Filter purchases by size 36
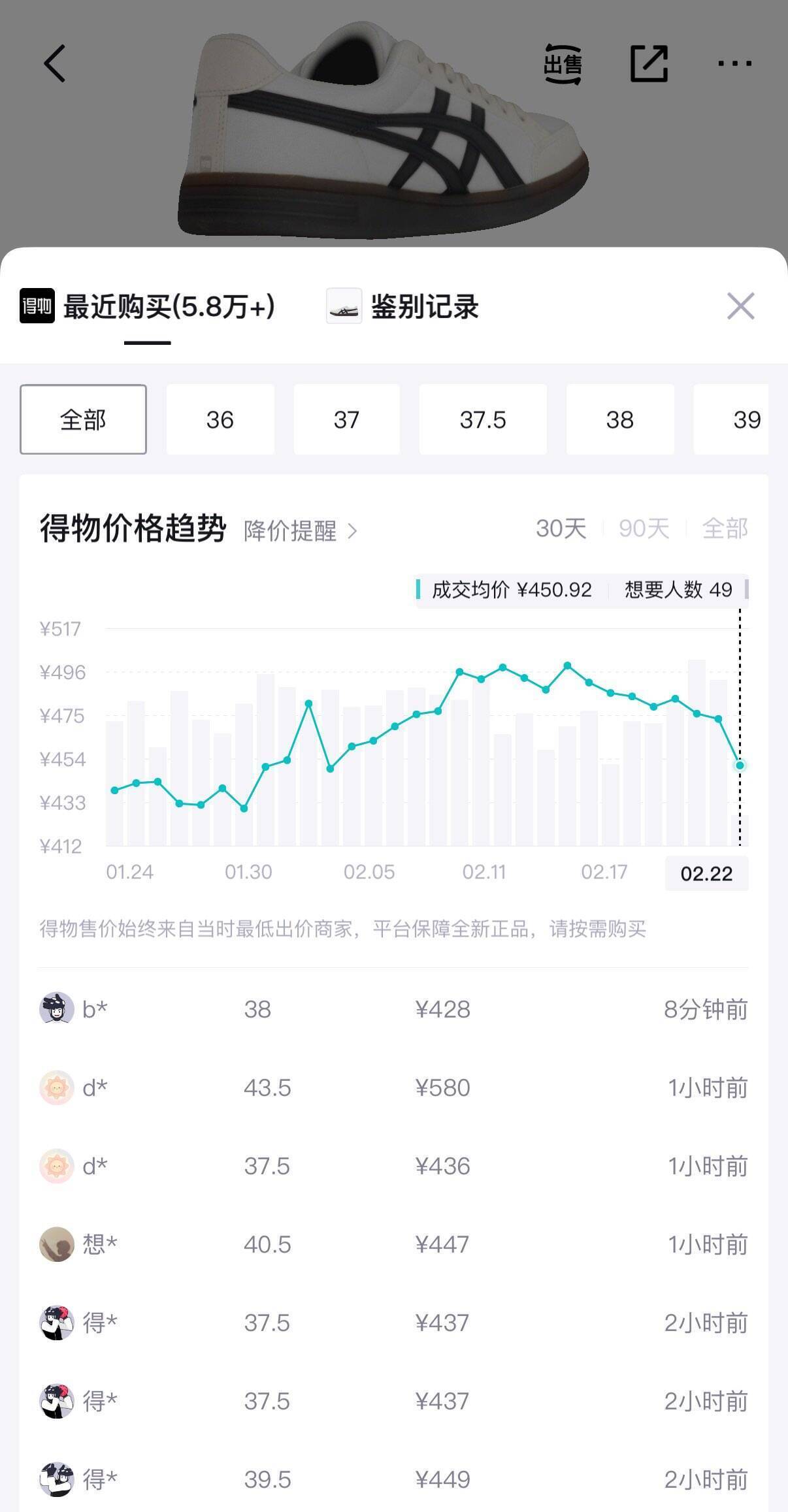Image resolution: width=788 pixels, height=1512 pixels. (220, 419)
